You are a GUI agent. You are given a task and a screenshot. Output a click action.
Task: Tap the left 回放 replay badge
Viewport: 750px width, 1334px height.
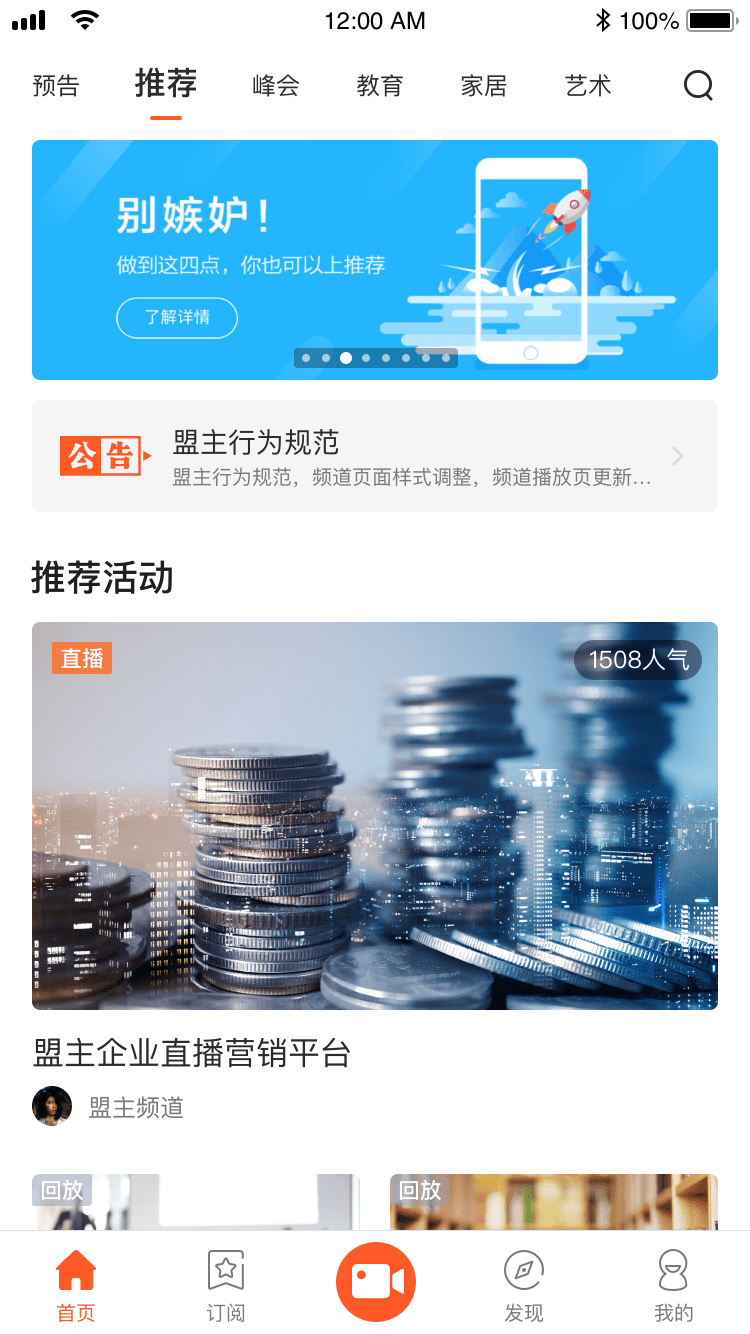tap(63, 1190)
